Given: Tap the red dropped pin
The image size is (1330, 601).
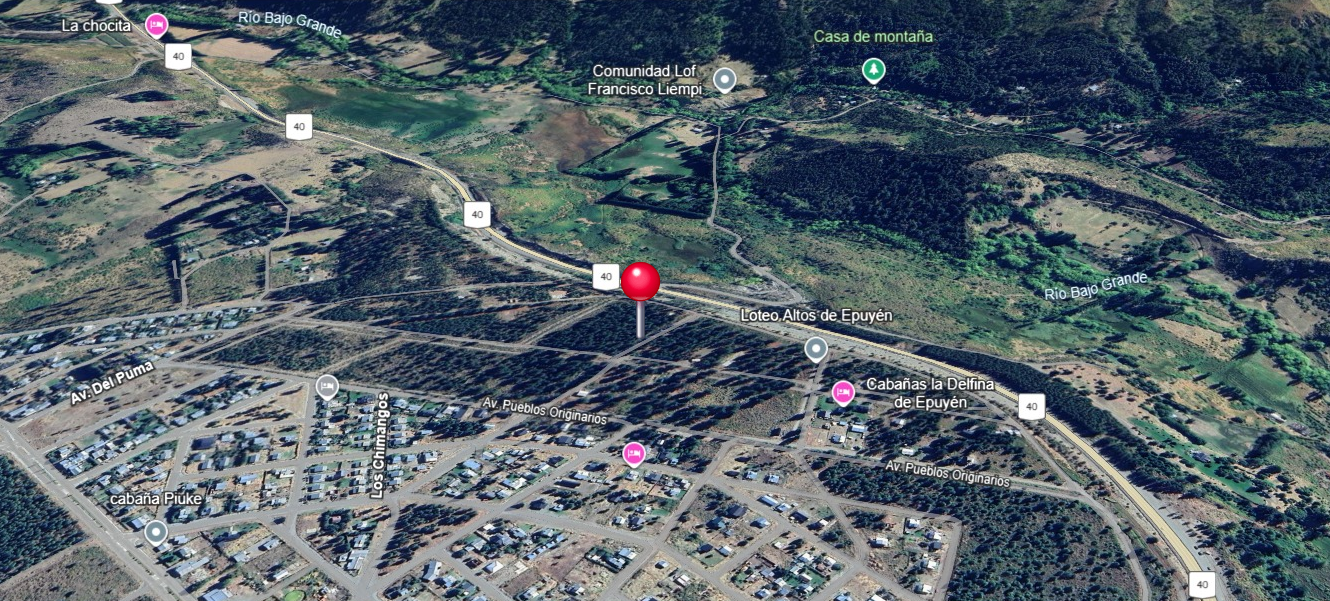Looking at the screenshot, I should coord(640,282).
